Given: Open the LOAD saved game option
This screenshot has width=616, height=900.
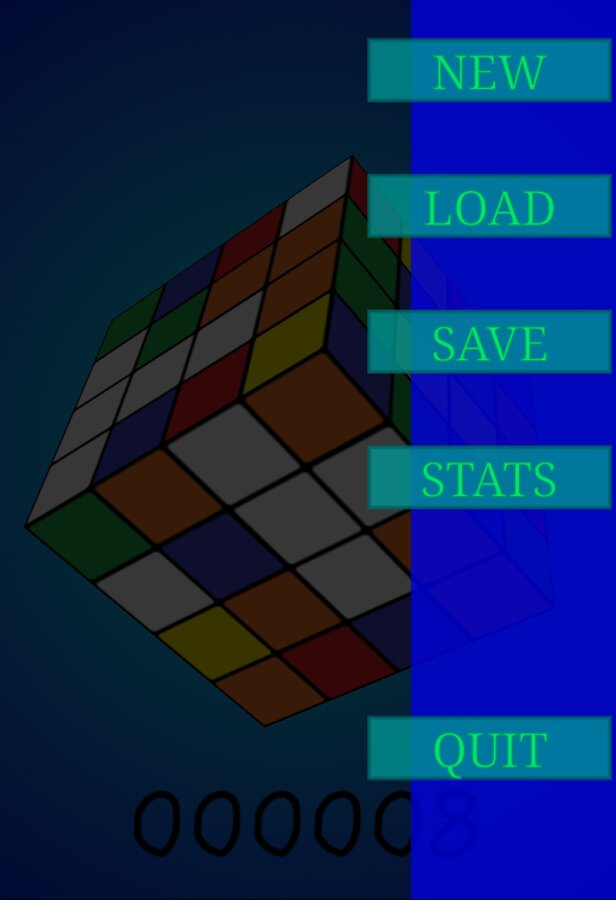Looking at the screenshot, I should click(489, 206).
